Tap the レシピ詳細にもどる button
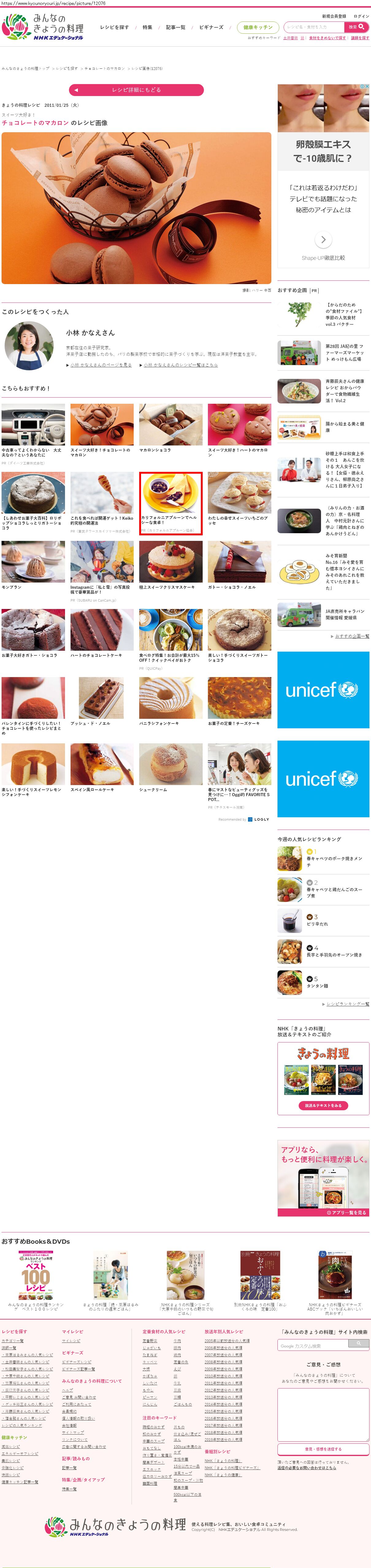Image resolution: width=371 pixels, height=1568 pixels. coord(136,90)
